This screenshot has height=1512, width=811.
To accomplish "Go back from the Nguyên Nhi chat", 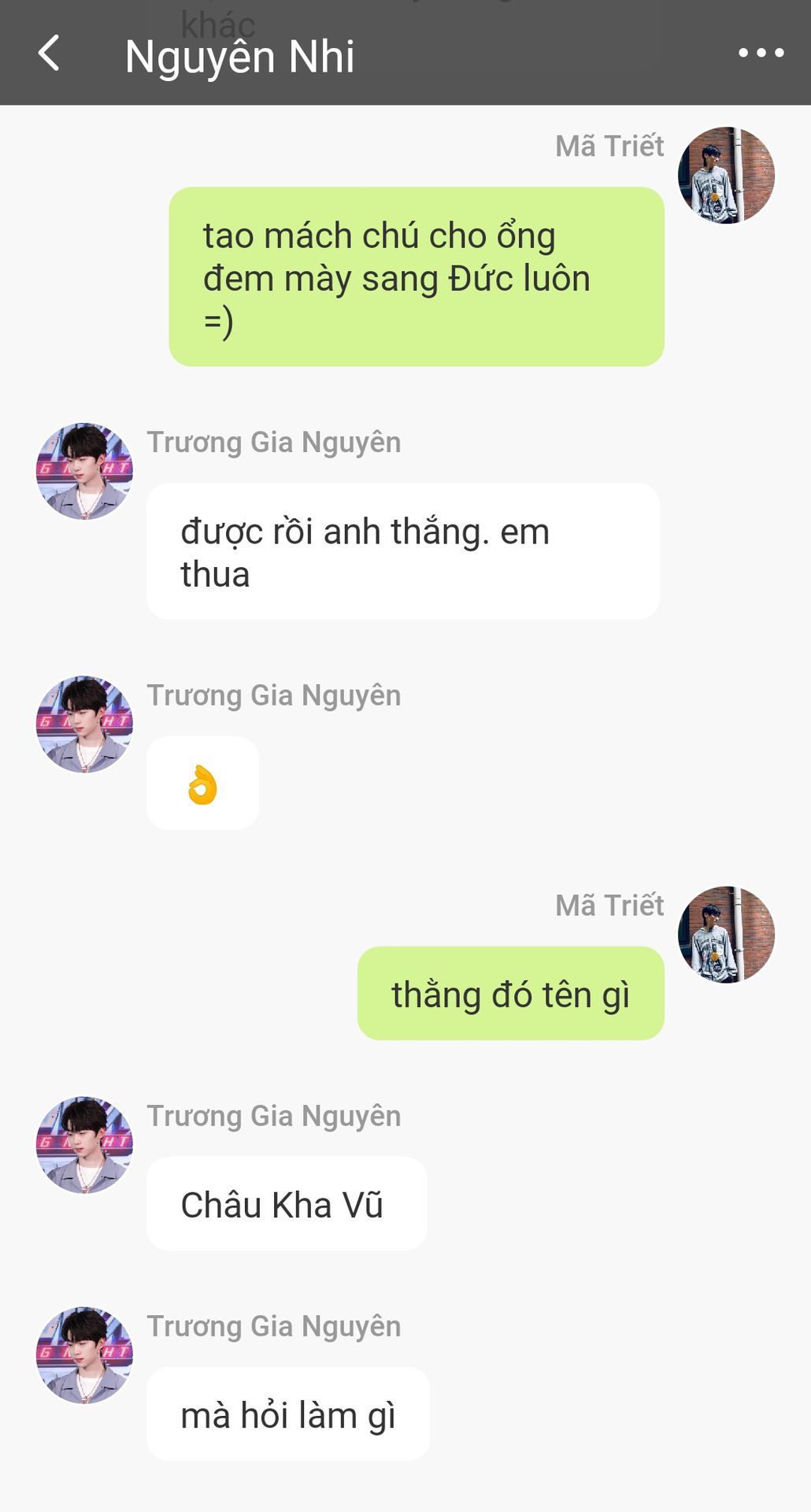I will [x=49, y=54].
